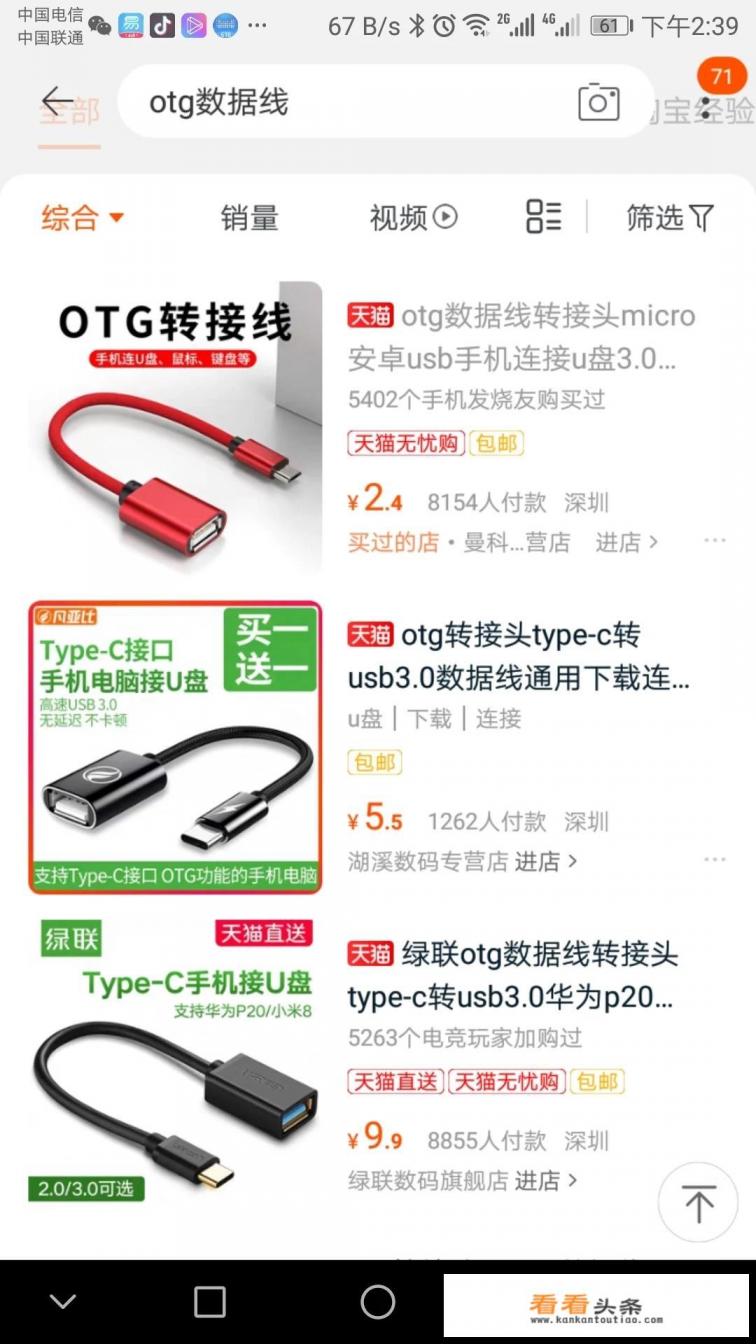Open the 综合 sorting dropdown
The height and width of the screenshot is (1344, 756).
(x=81, y=218)
